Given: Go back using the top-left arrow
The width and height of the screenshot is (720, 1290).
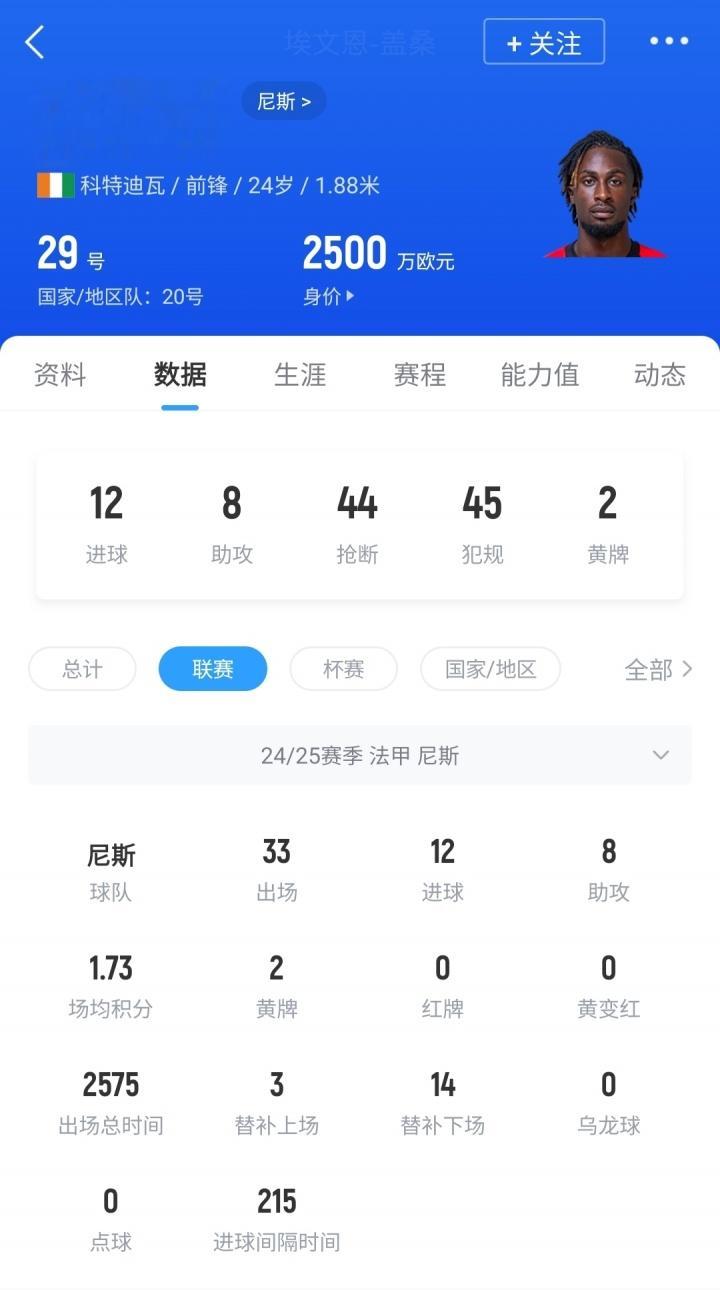Looking at the screenshot, I should click(35, 42).
